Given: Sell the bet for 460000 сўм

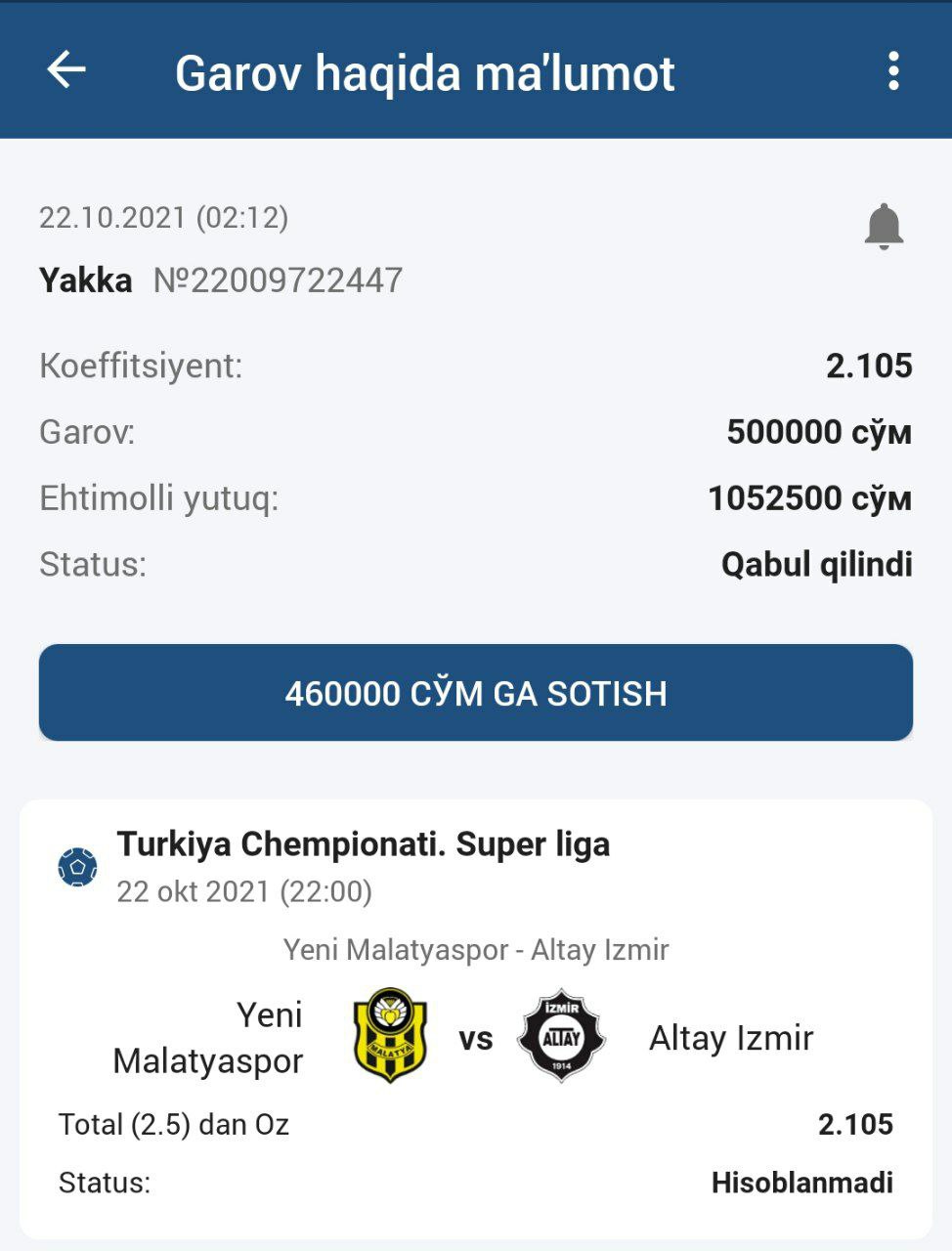Looking at the screenshot, I should [x=476, y=692].
